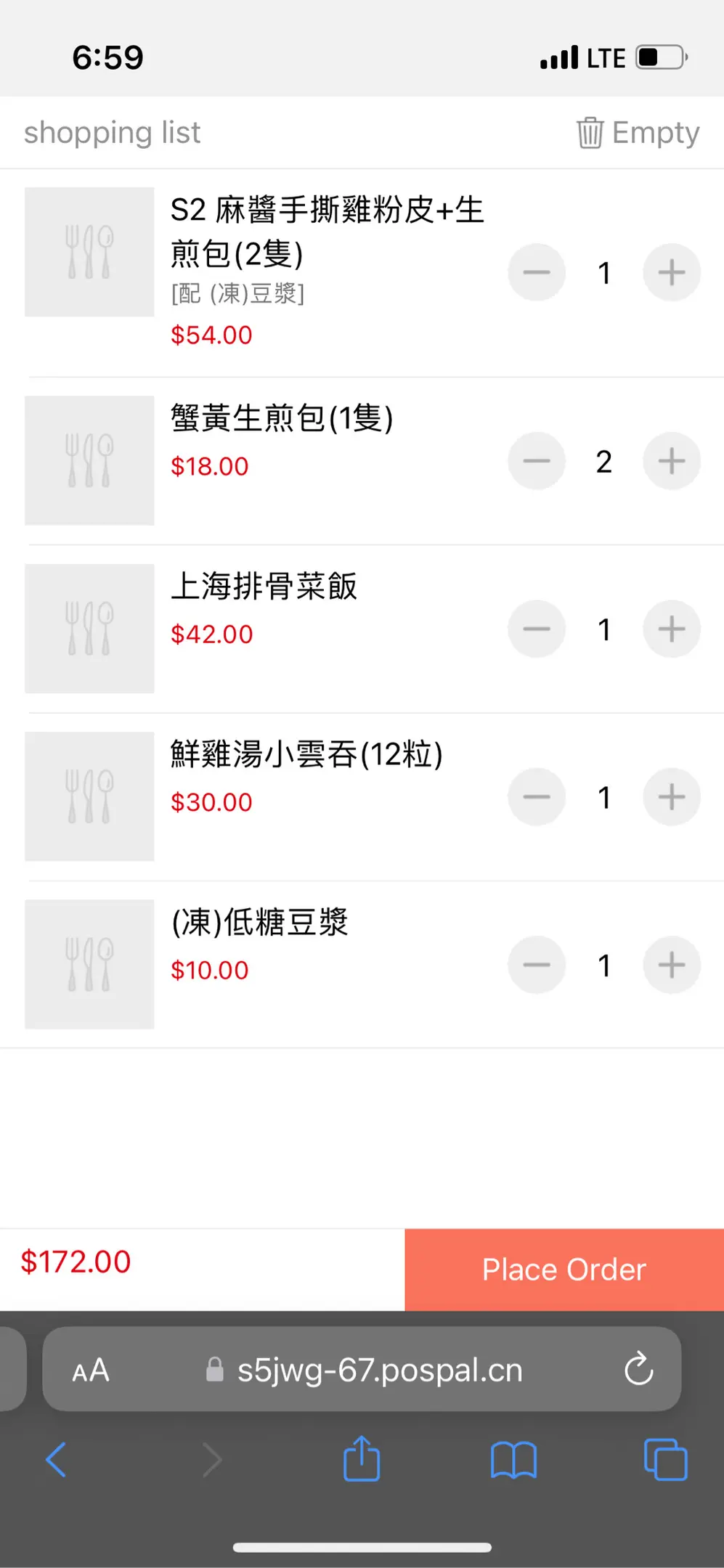The height and width of the screenshot is (1568, 724).
Task: Increase 上海排骨菜飯 quantity
Action: tap(672, 629)
